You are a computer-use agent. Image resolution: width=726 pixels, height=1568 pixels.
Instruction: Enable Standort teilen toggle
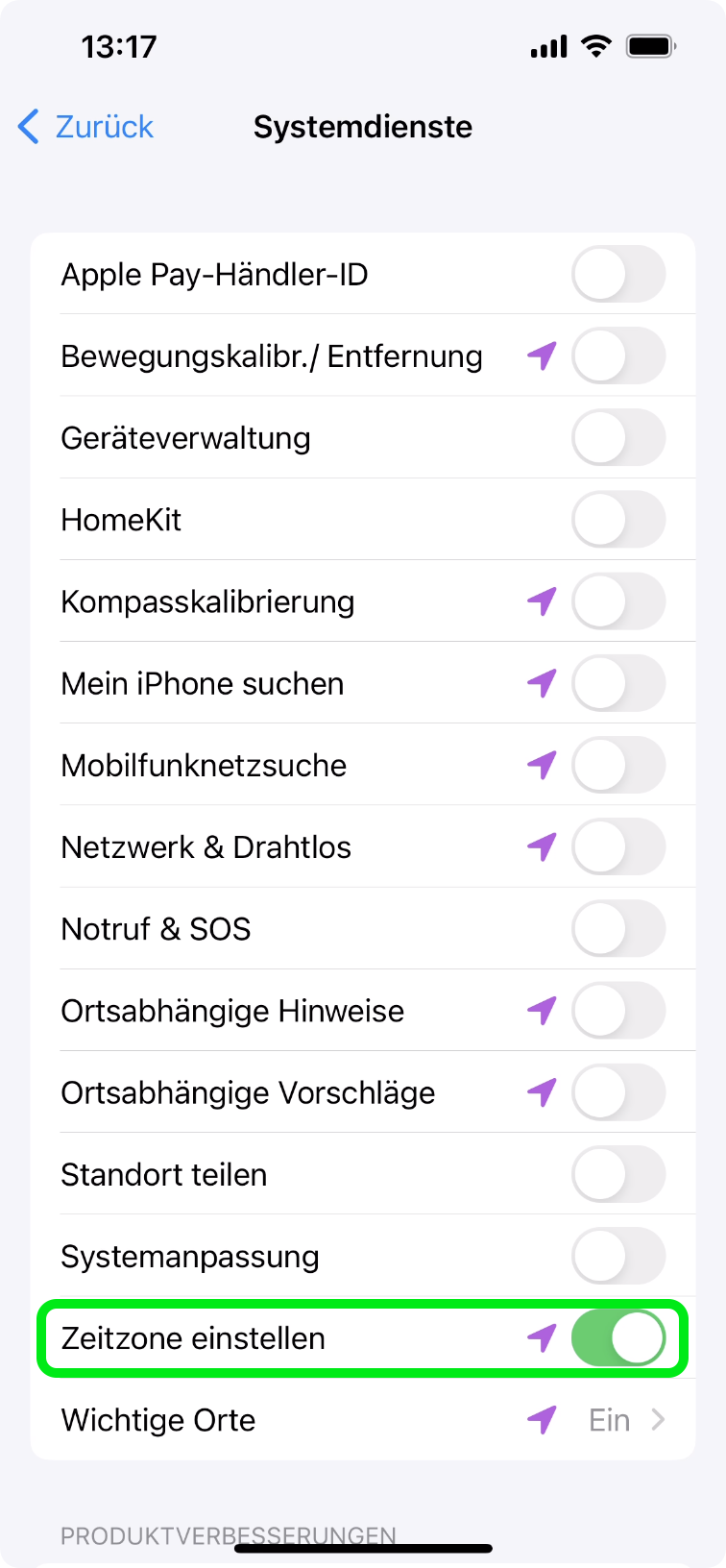[617, 1175]
